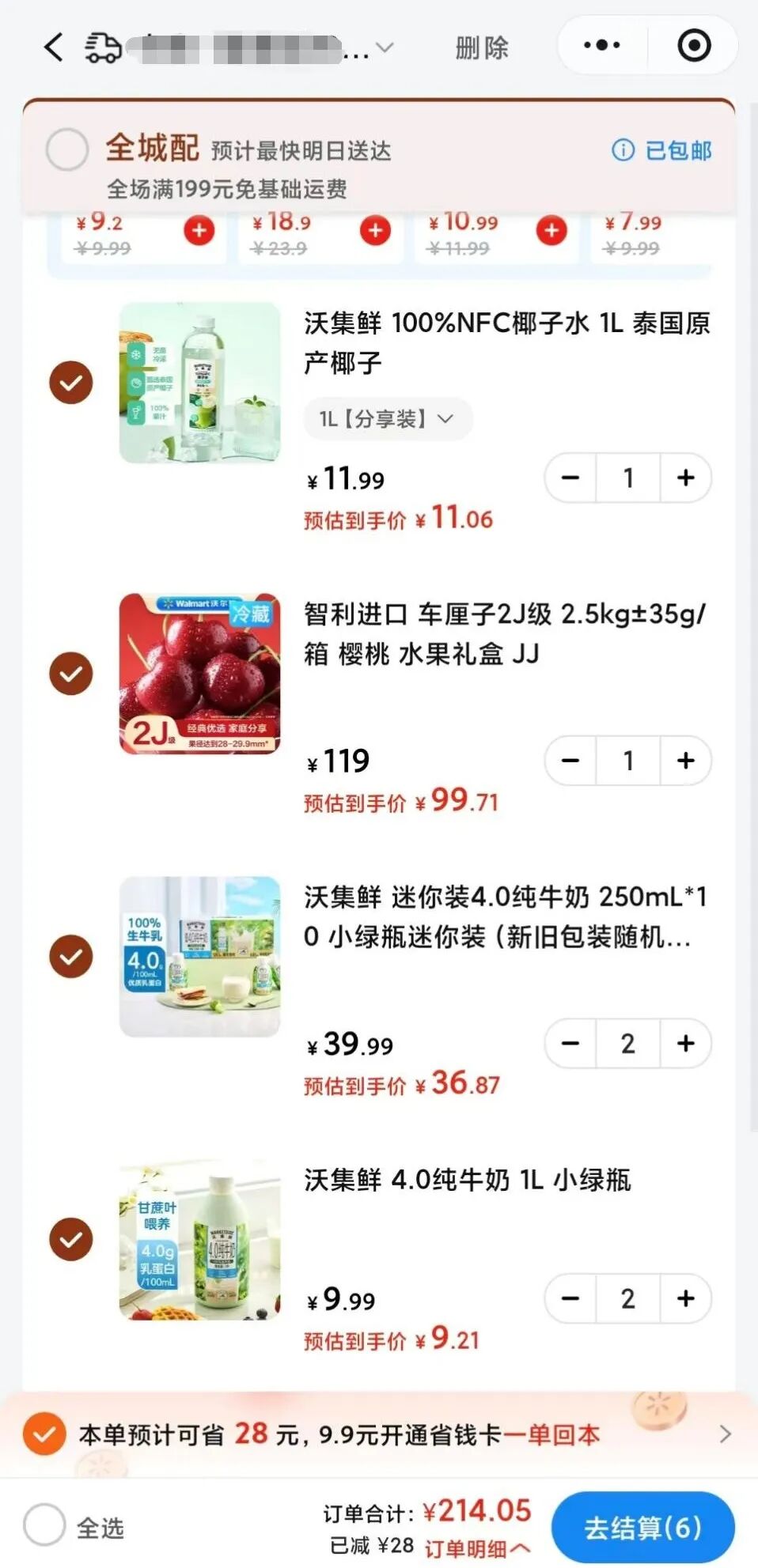This screenshot has width=758, height=1568.
Task: Go back using the top-left arrow
Action: tap(53, 47)
